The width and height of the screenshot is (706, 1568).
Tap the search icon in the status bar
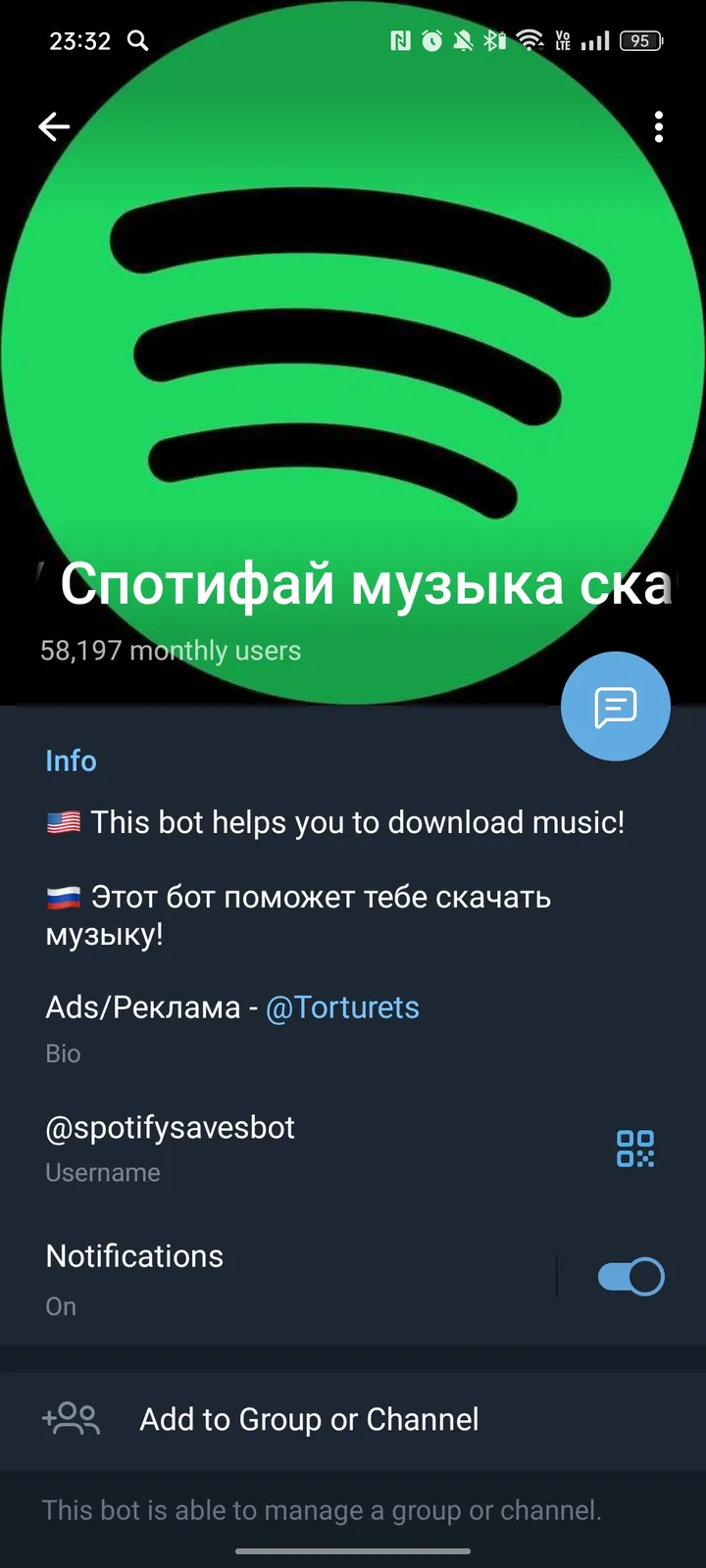[x=137, y=41]
